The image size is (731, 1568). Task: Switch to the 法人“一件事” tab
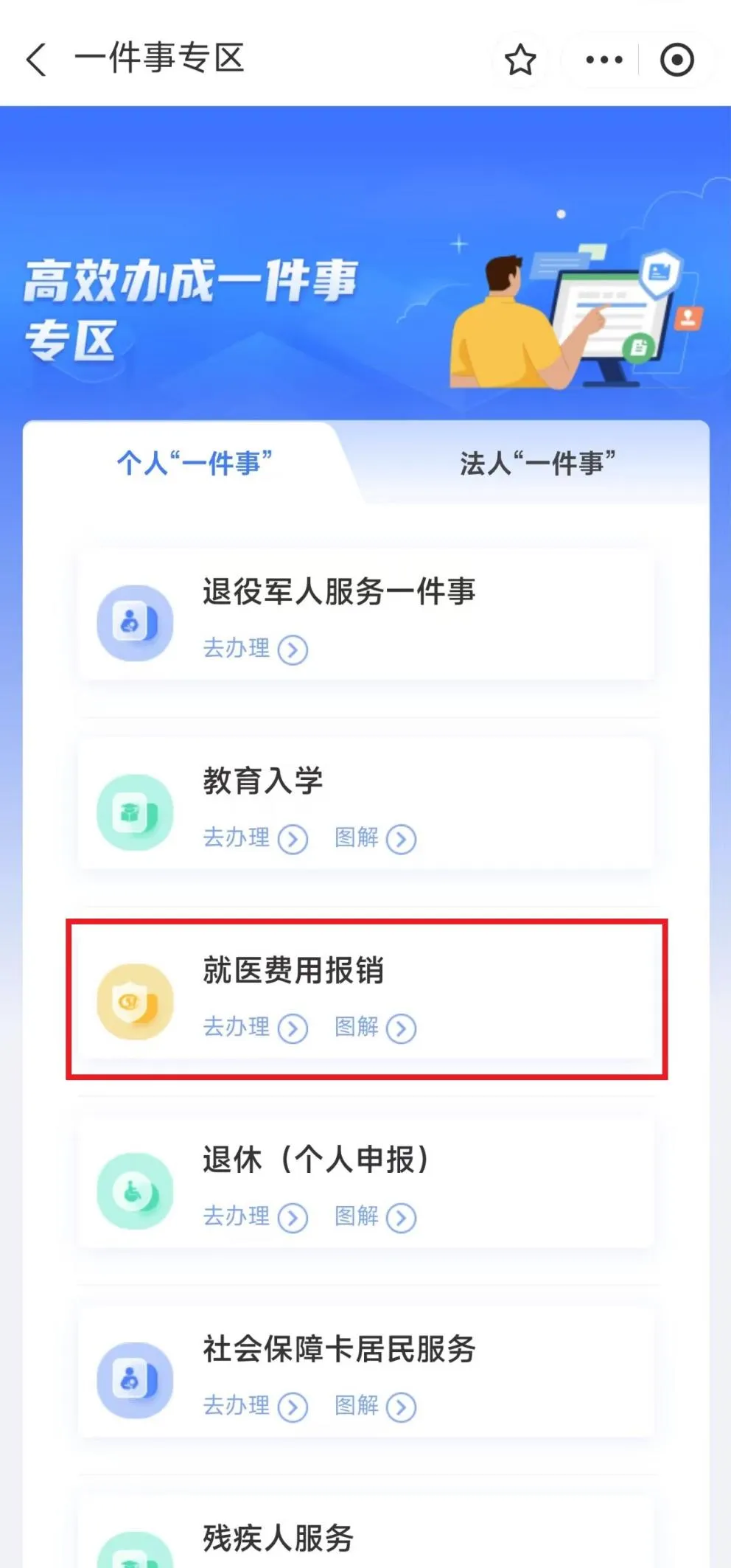pyautogui.click(x=537, y=464)
